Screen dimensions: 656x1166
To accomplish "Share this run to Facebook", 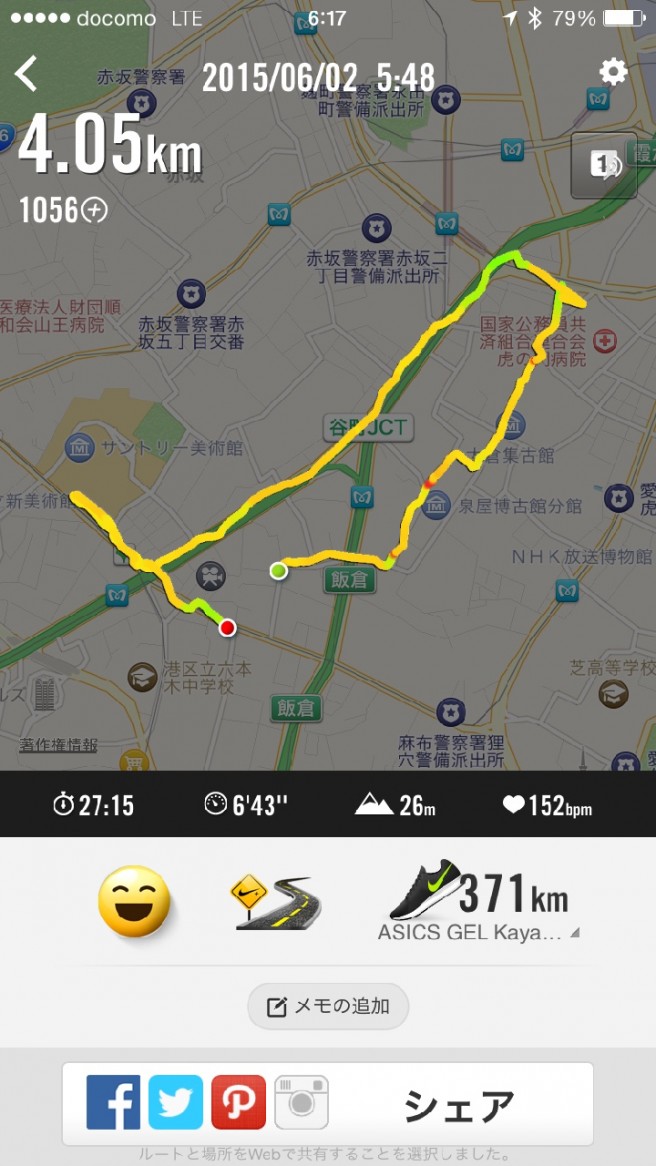I will (x=113, y=1102).
